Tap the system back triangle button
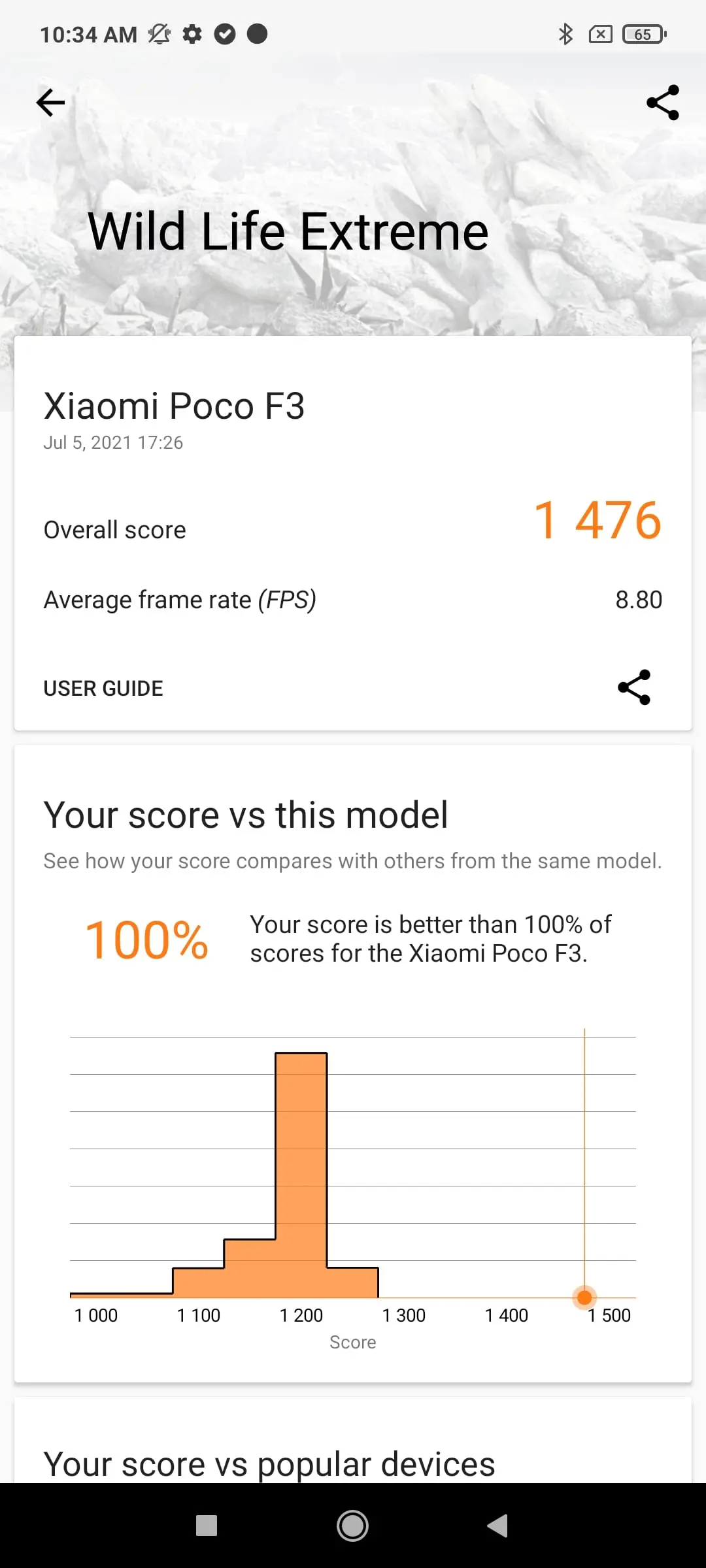This screenshot has width=706, height=1568. [497, 1526]
